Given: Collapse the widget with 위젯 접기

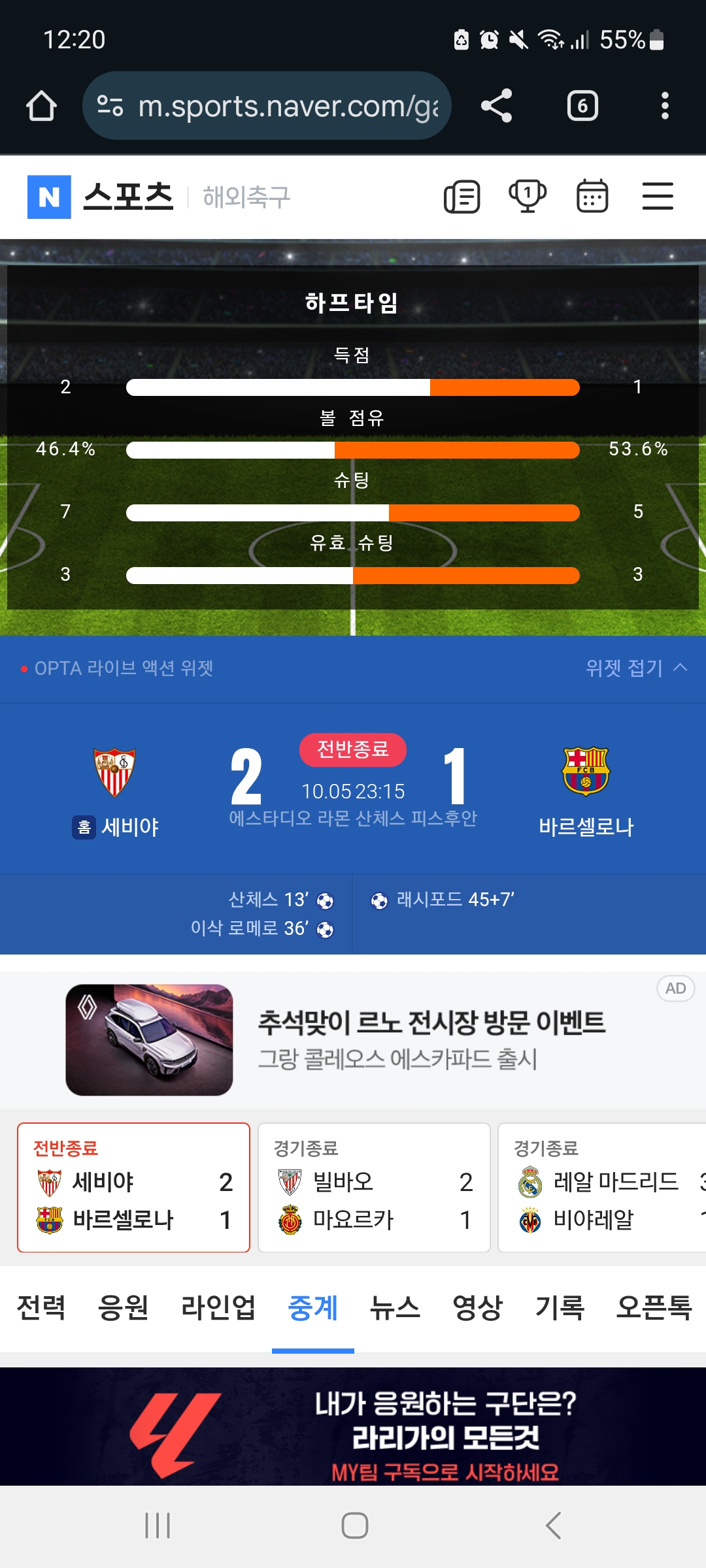Looking at the screenshot, I should 635,668.
